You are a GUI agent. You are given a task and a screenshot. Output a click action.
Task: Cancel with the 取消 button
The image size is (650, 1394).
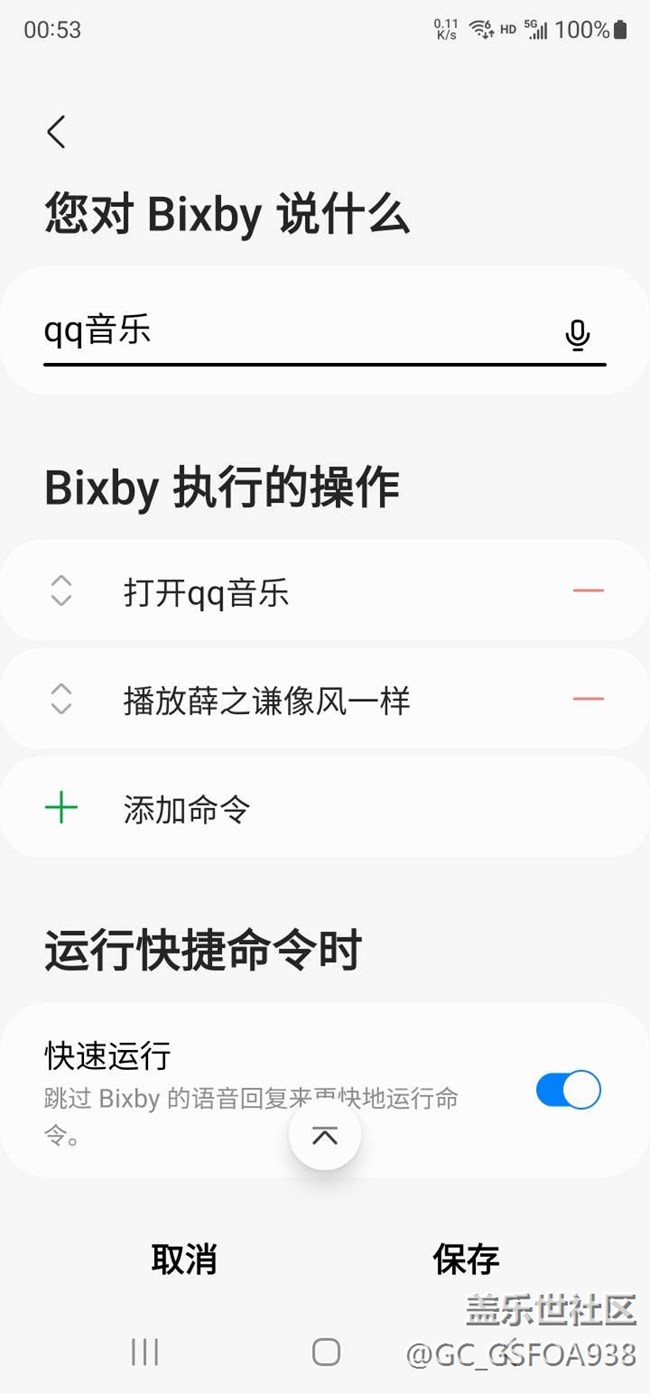(x=184, y=1259)
